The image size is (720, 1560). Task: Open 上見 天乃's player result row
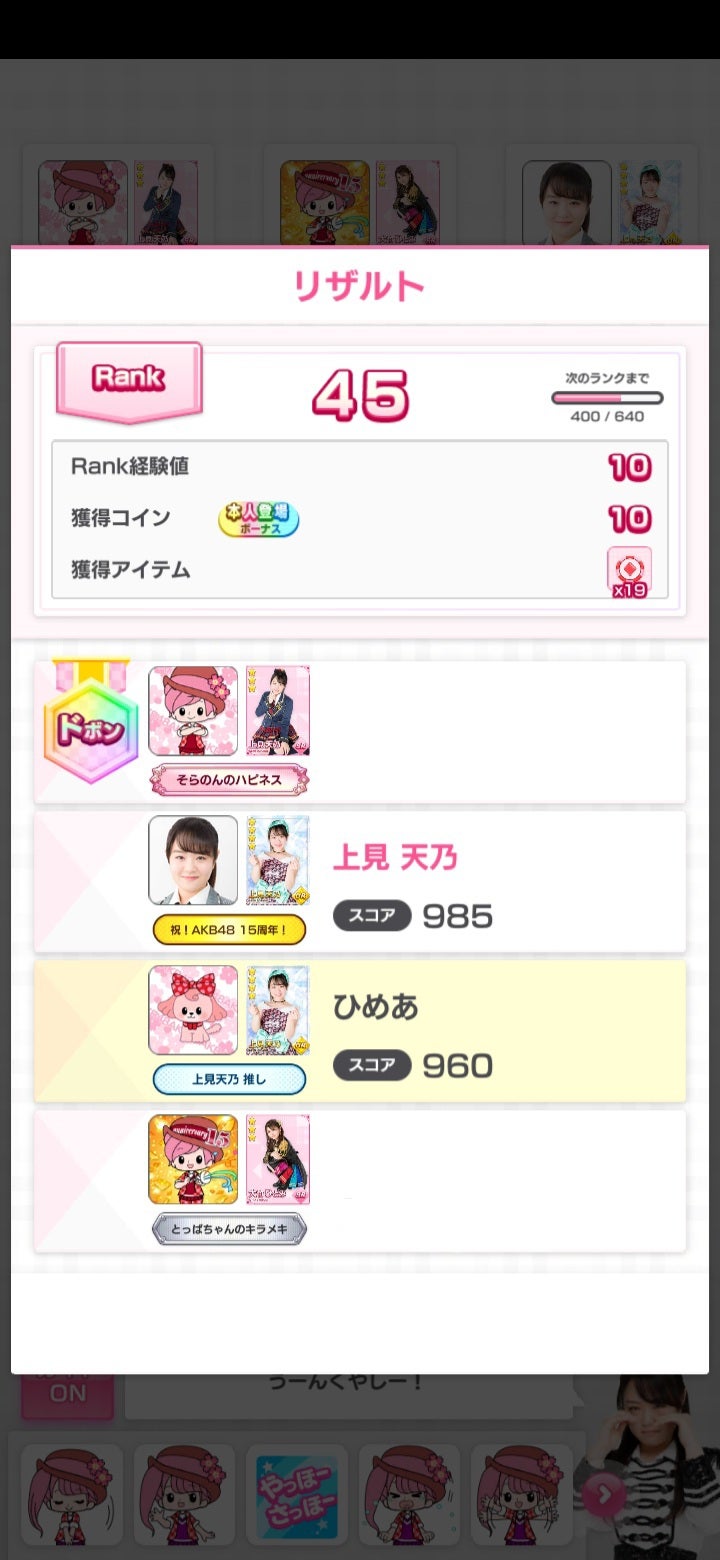(360, 882)
